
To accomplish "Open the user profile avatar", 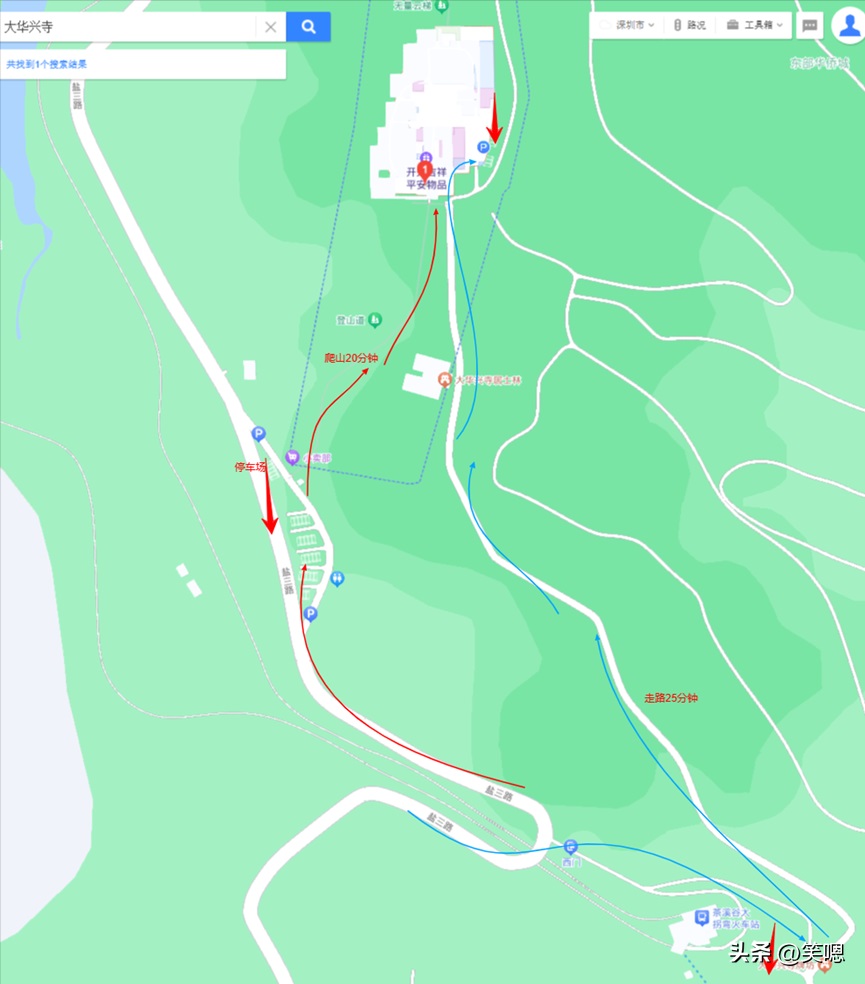I will click(x=848, y=25).
